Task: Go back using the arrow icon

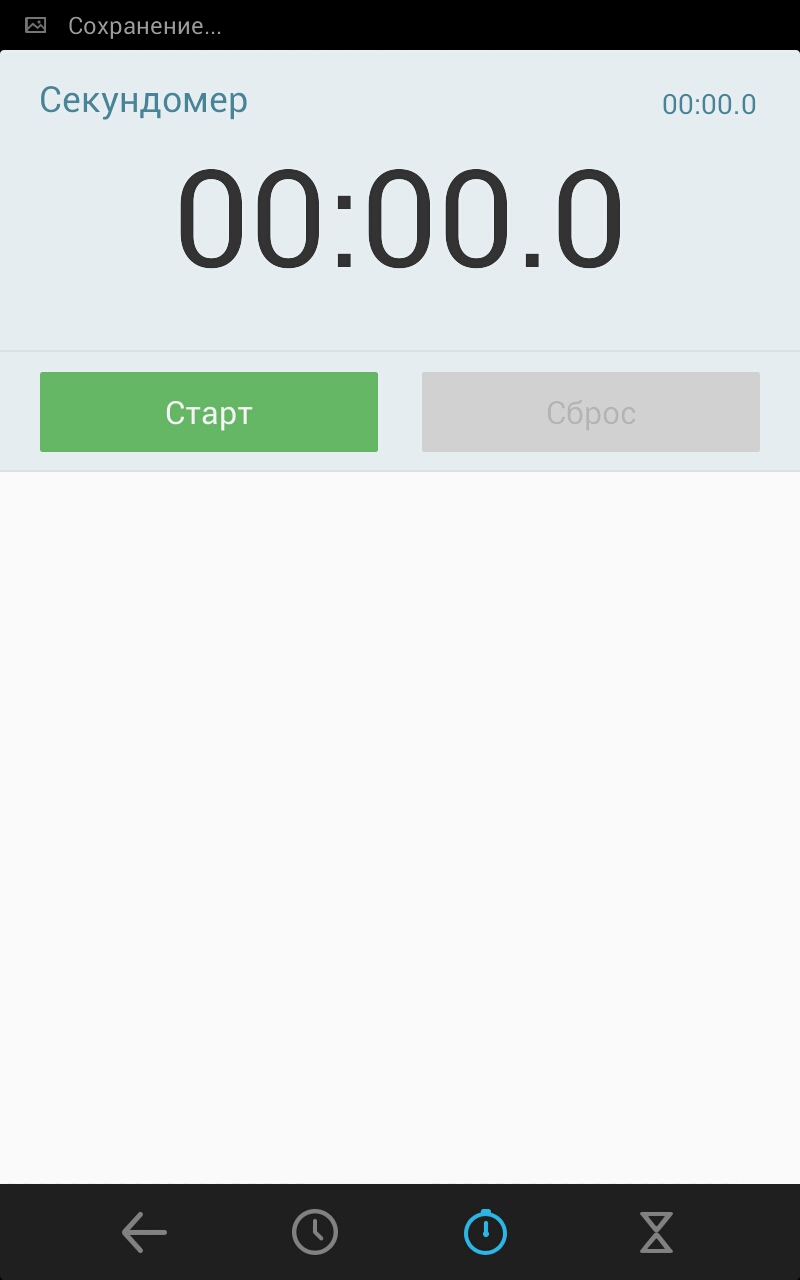Action: tap(144, 1232)
